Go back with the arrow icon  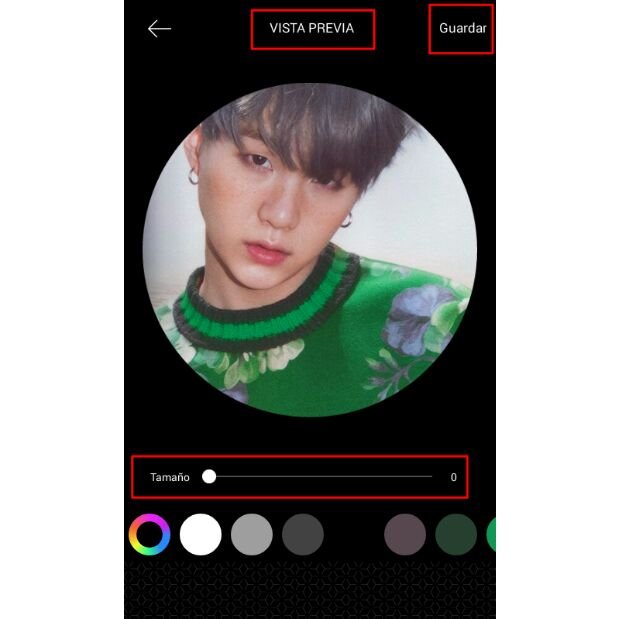coord(159,29)
